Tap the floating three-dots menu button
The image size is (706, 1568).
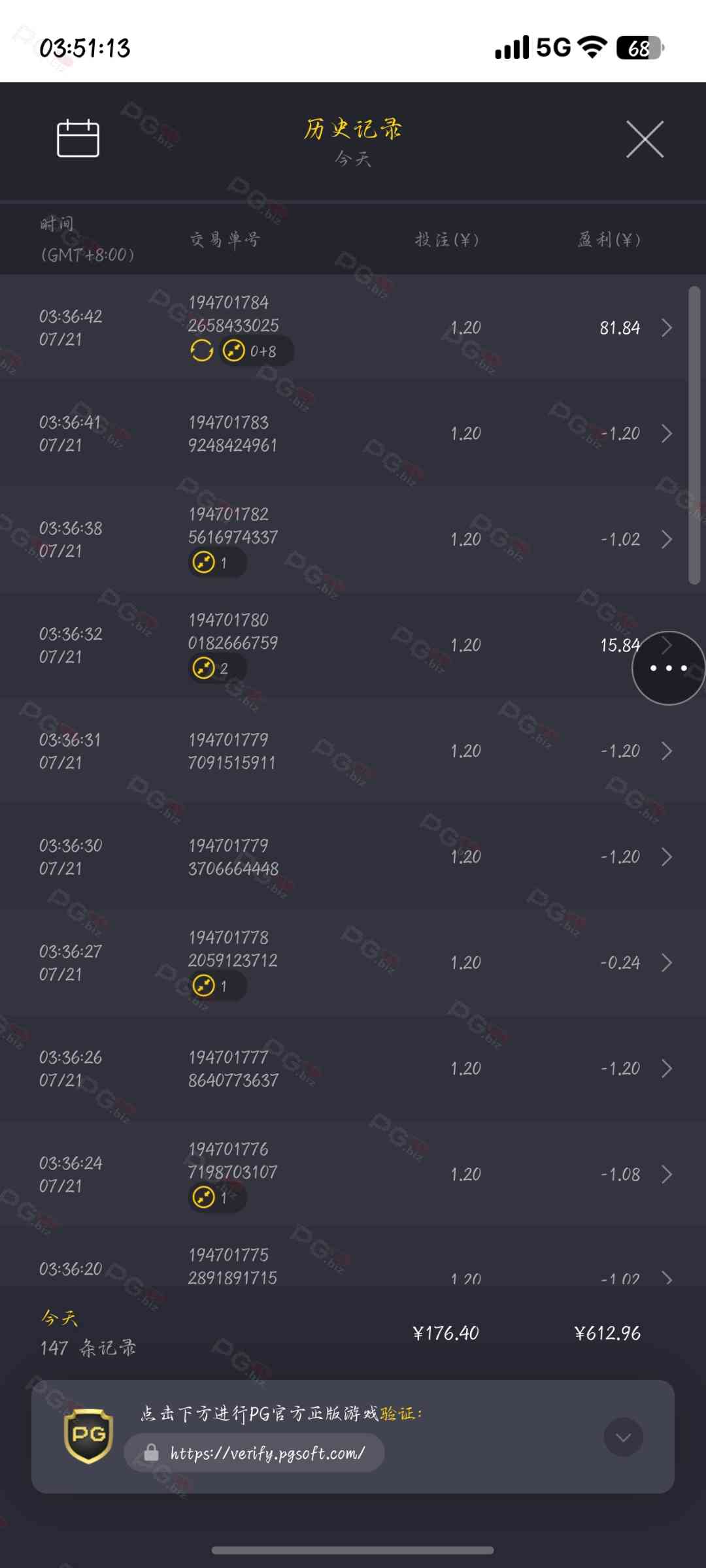(x=668, y=668)
